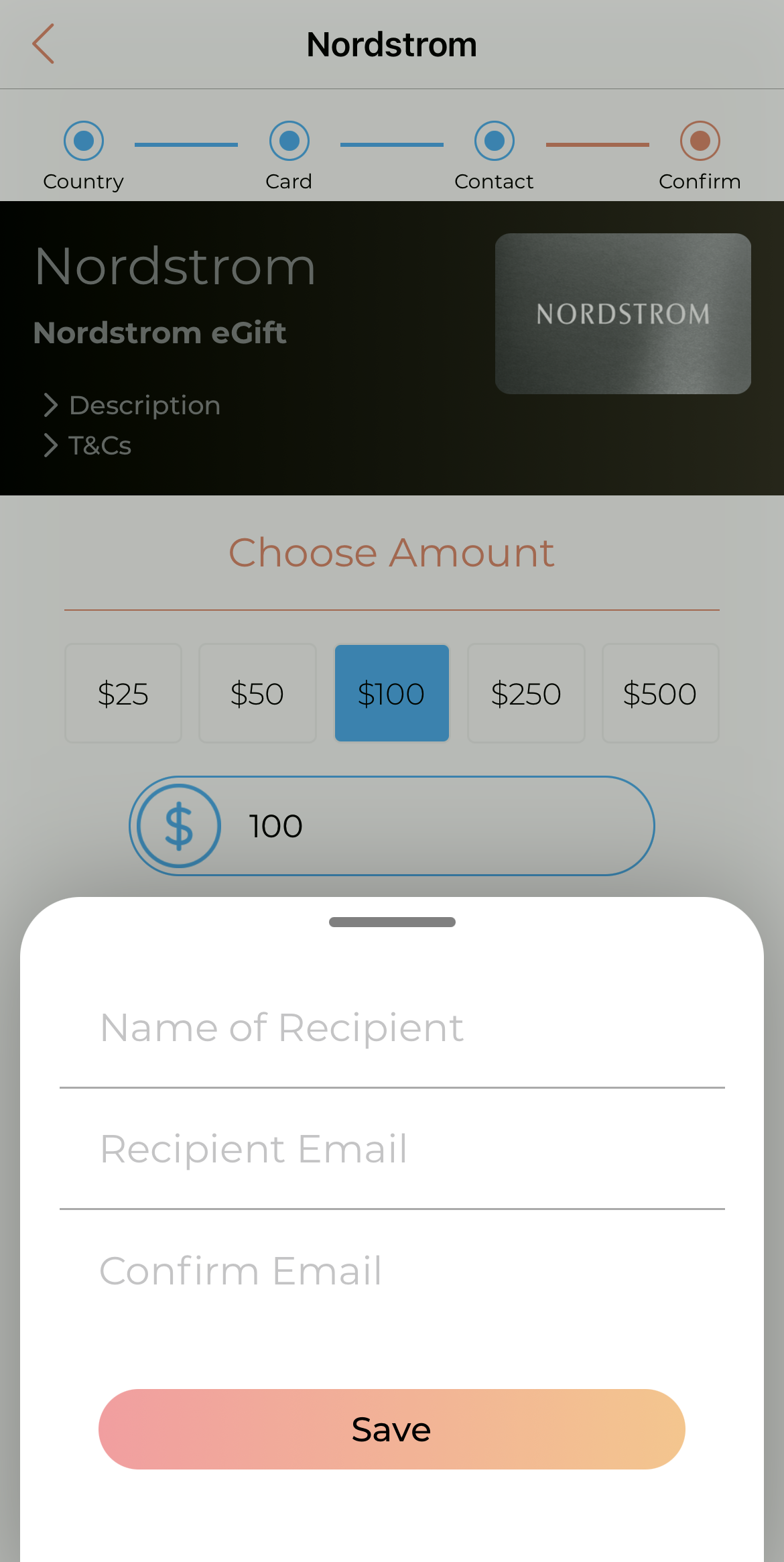Viewport: 784px width, 1562px height.
Task: Expand the T&Cs section
Action: (x=87, y=445)
